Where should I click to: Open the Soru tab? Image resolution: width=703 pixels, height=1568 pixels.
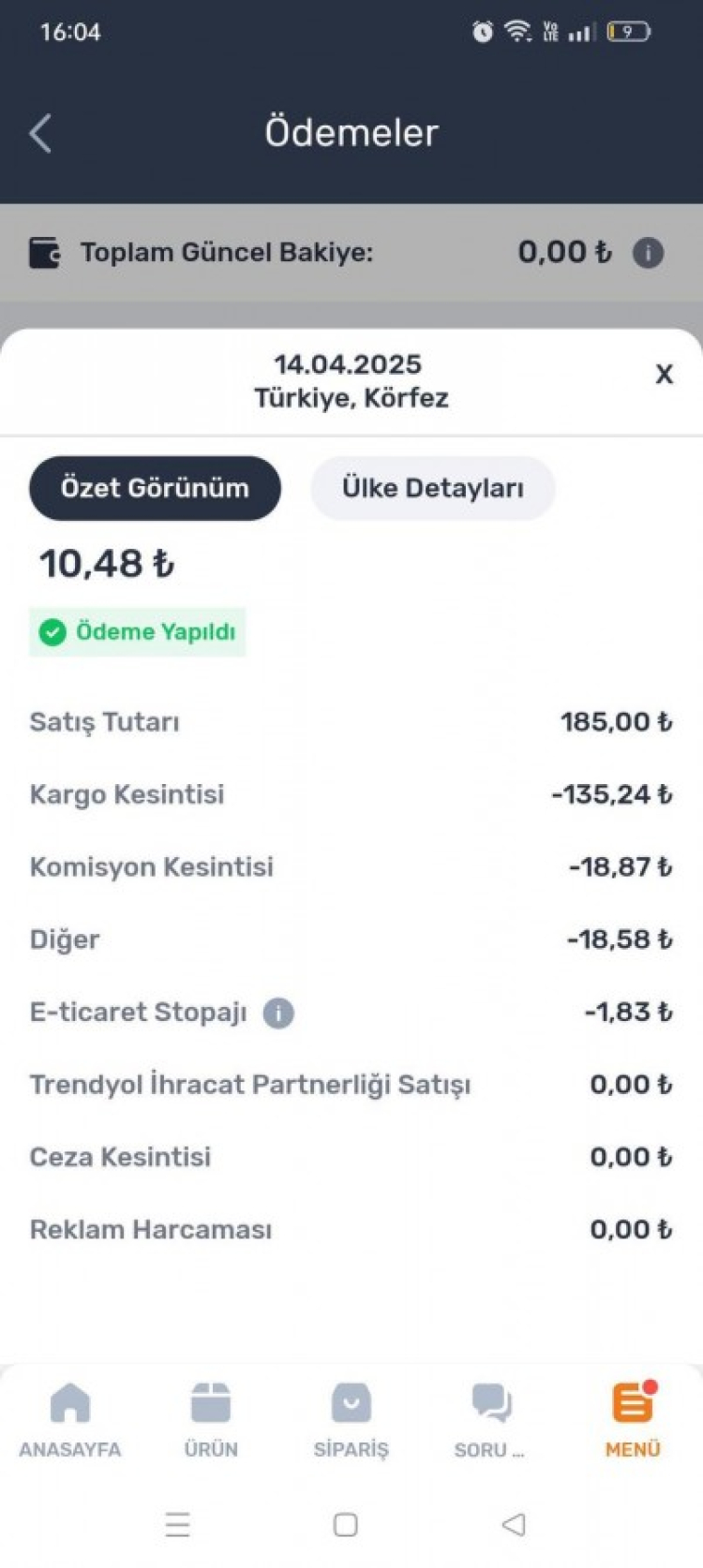tap(490, 1420)
